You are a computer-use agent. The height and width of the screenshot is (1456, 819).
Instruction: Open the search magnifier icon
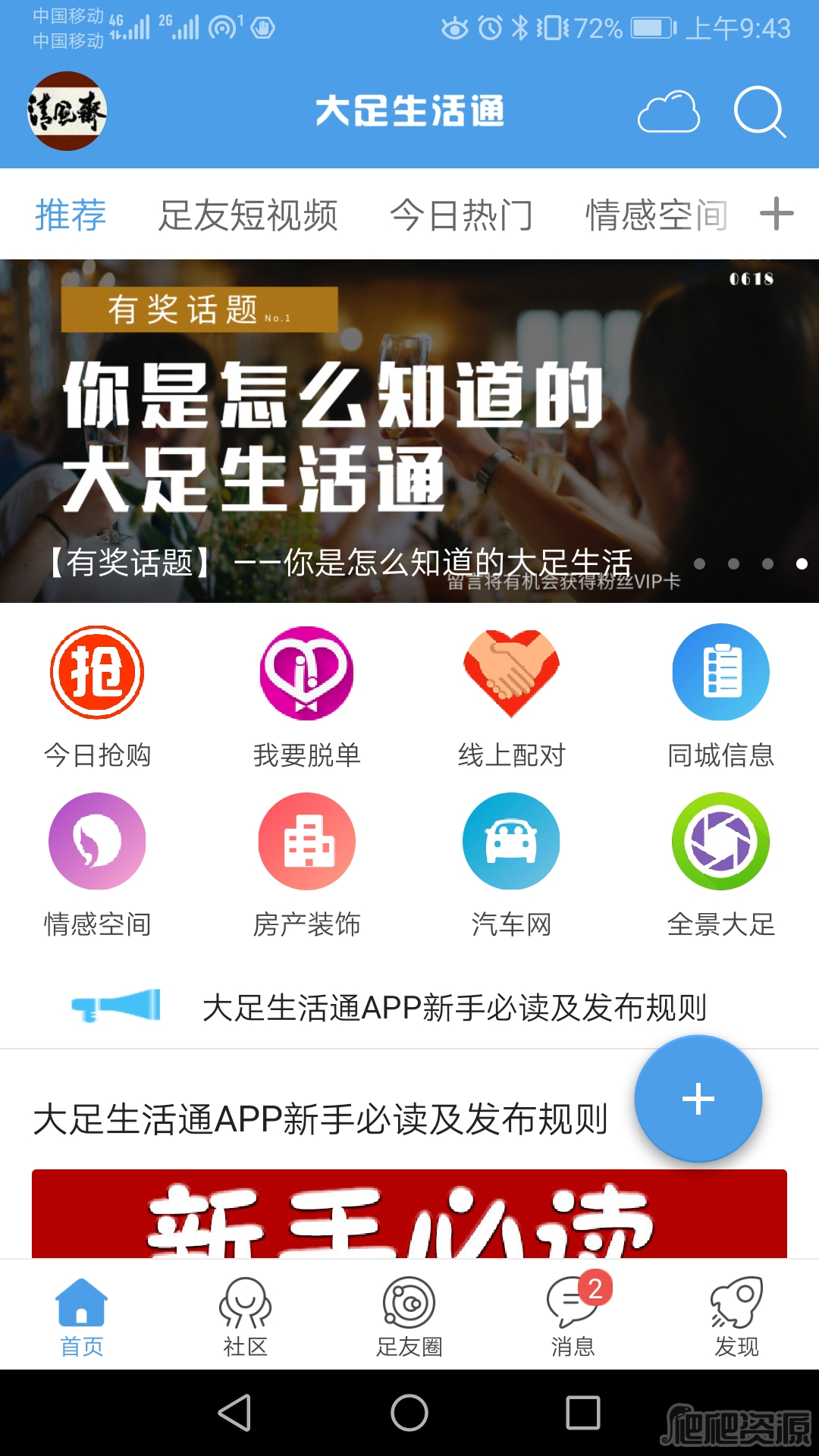760,111
